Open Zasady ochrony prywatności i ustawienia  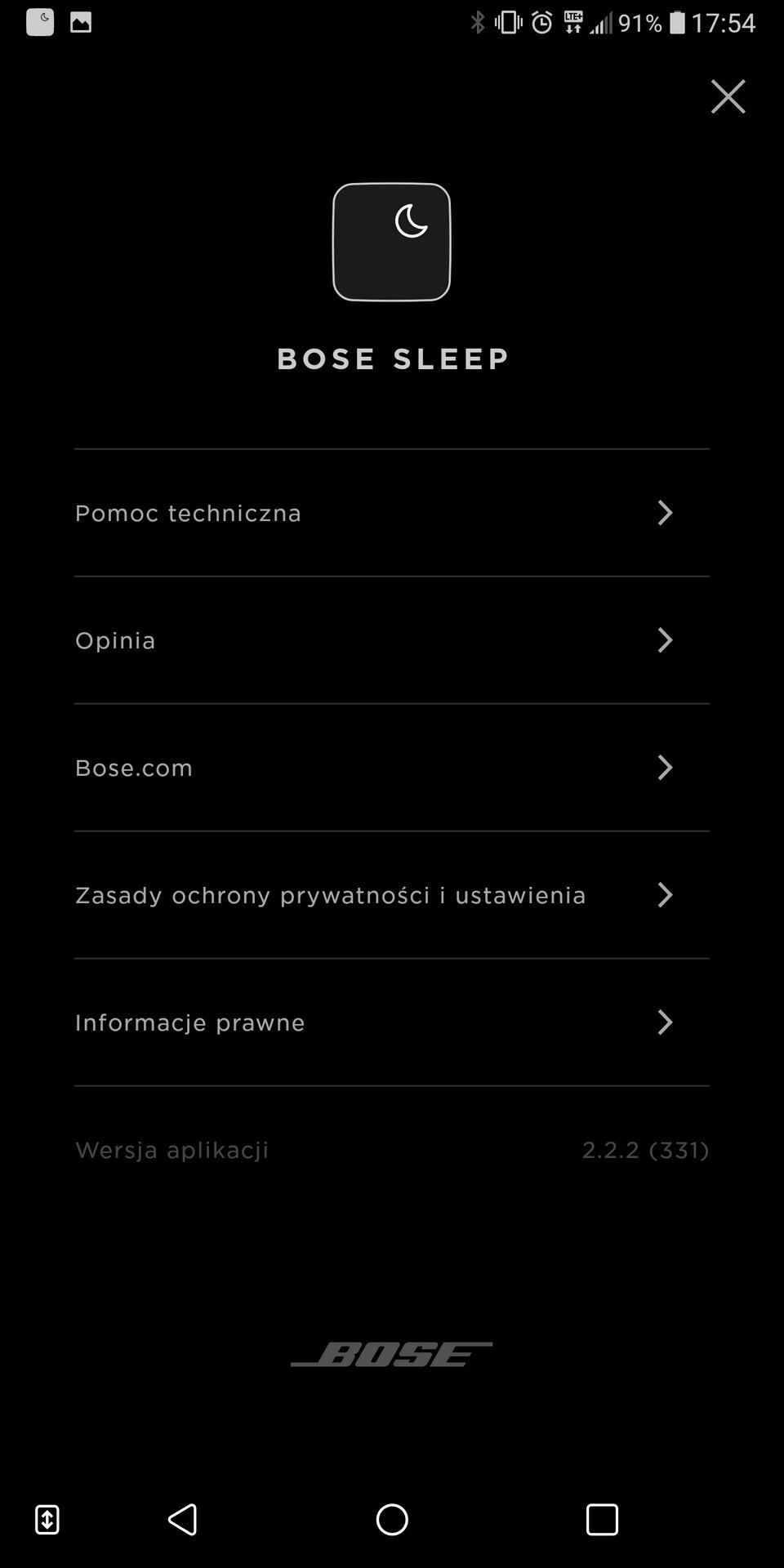pos(392,895)
